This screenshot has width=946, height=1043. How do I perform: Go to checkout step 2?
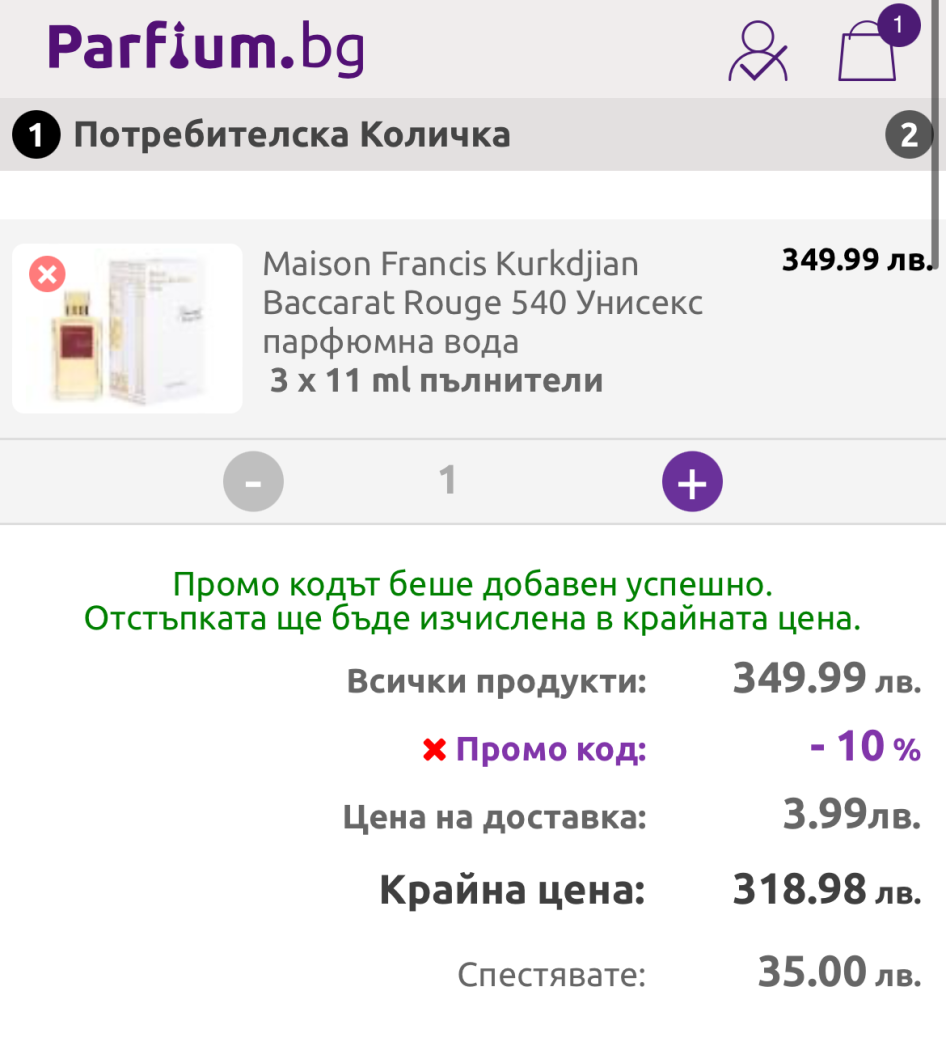pyautogui.click(x=908, y=135)
